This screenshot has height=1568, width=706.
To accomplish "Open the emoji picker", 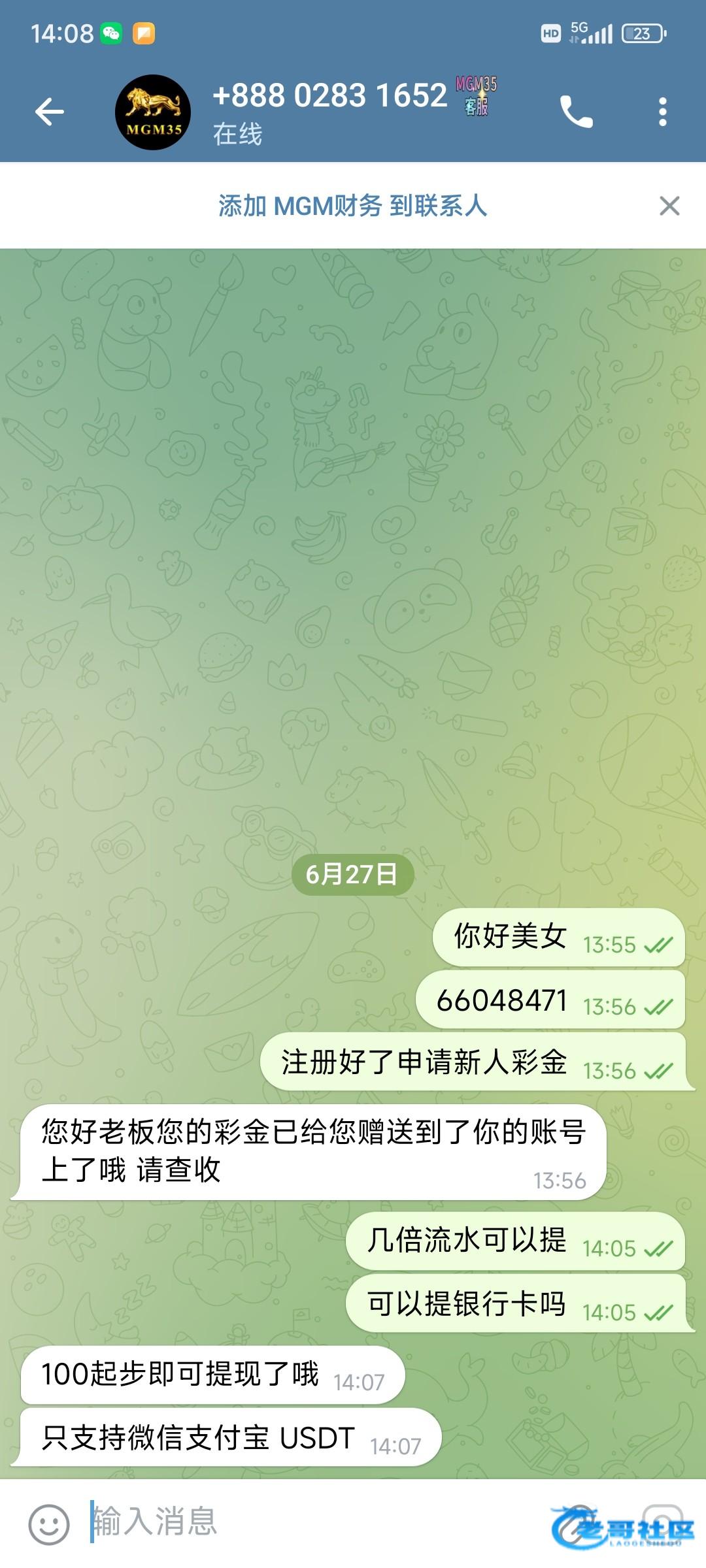I will pos(48,1524).
